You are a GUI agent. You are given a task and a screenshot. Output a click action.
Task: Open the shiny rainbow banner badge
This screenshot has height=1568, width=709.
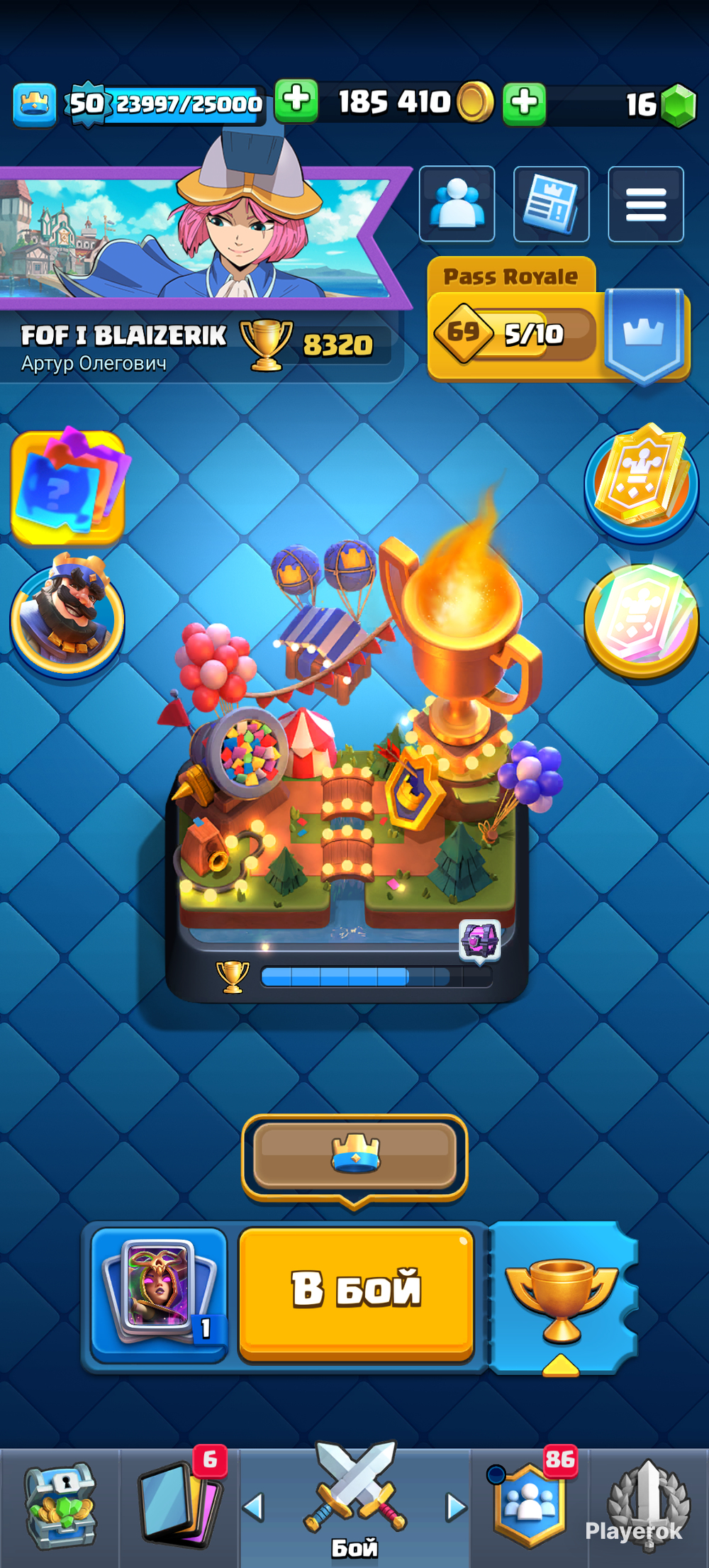tap(641, 618)
